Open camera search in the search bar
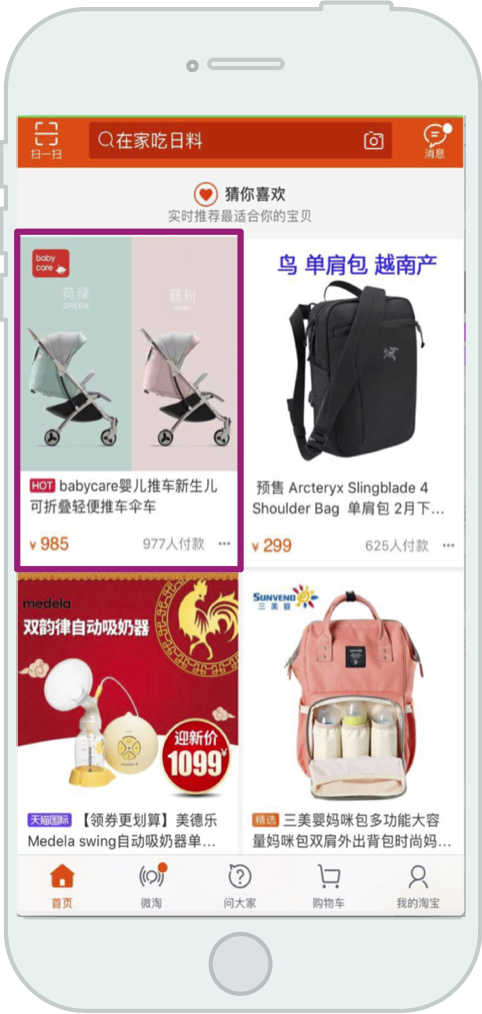482x1014 pixels. point(373,140)
